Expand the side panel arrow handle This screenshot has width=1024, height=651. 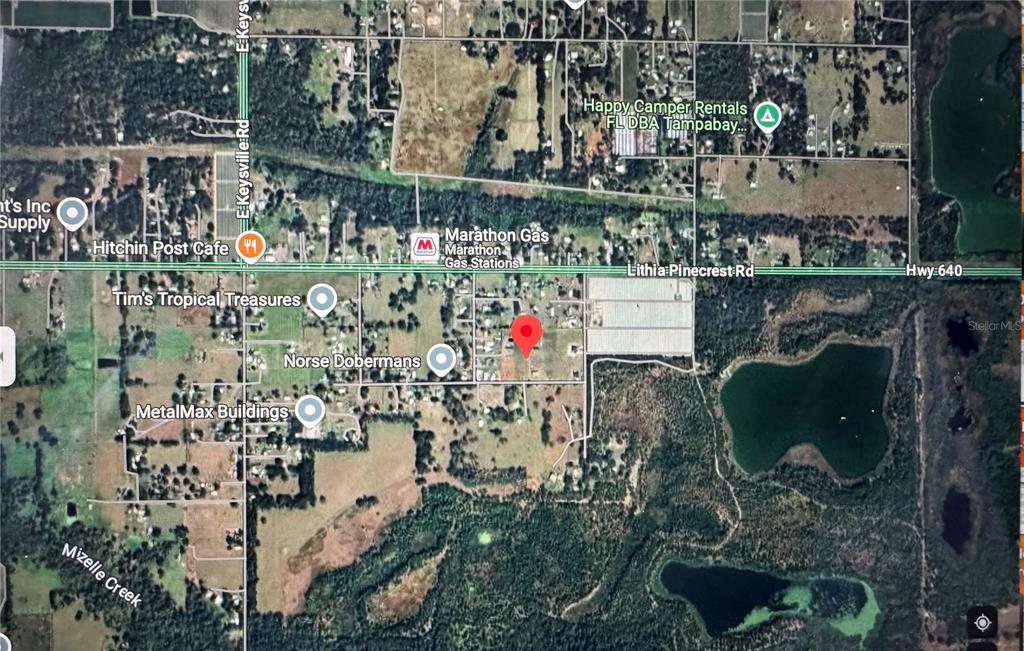6,356
